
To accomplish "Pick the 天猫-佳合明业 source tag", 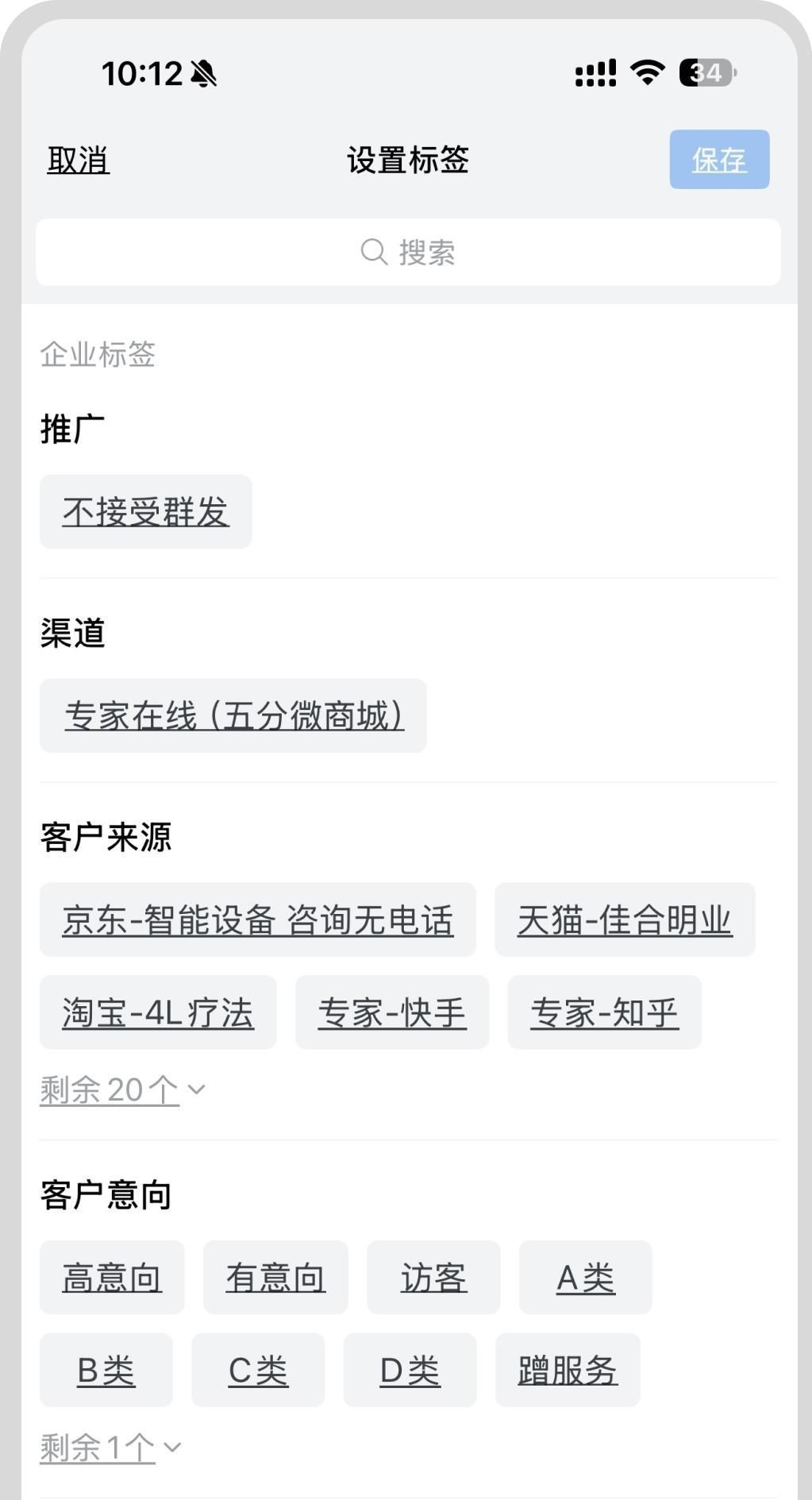I will [x=625, y=920].
